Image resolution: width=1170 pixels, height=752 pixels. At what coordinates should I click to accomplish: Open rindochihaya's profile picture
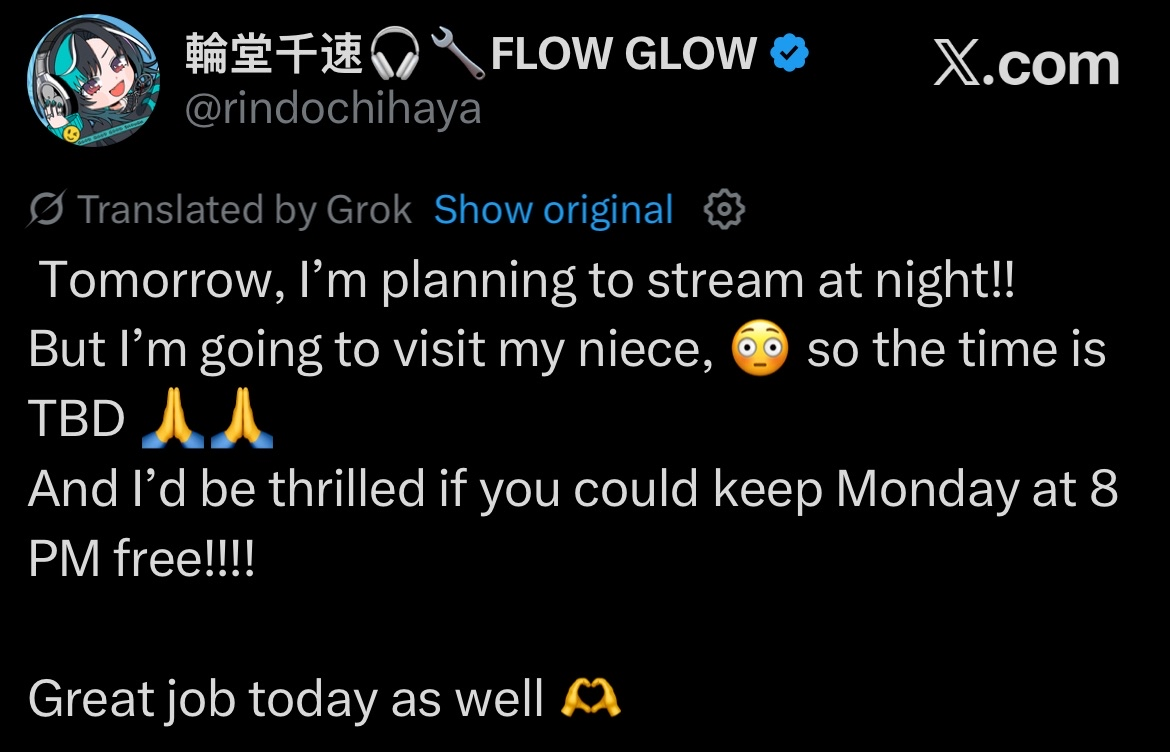click(x=92, y=81)
